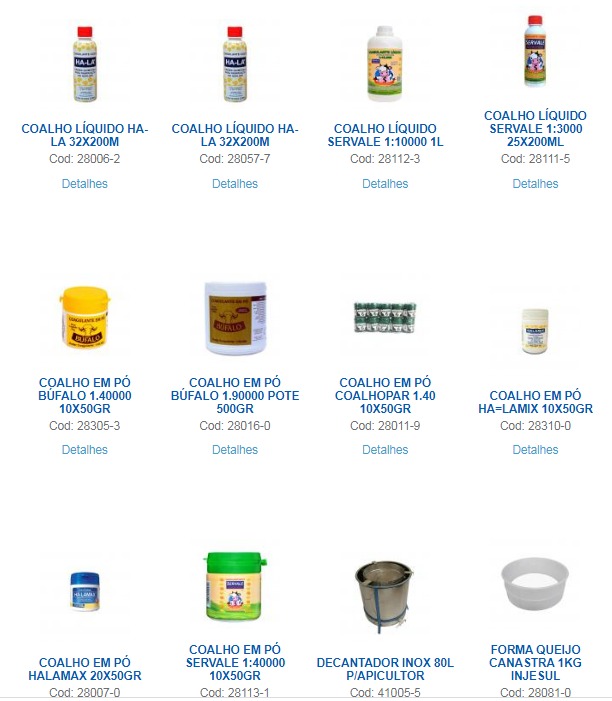
Task: Open the Coalho em Pó Halamax 20x50gr product
Action: (x=84, y=669)
